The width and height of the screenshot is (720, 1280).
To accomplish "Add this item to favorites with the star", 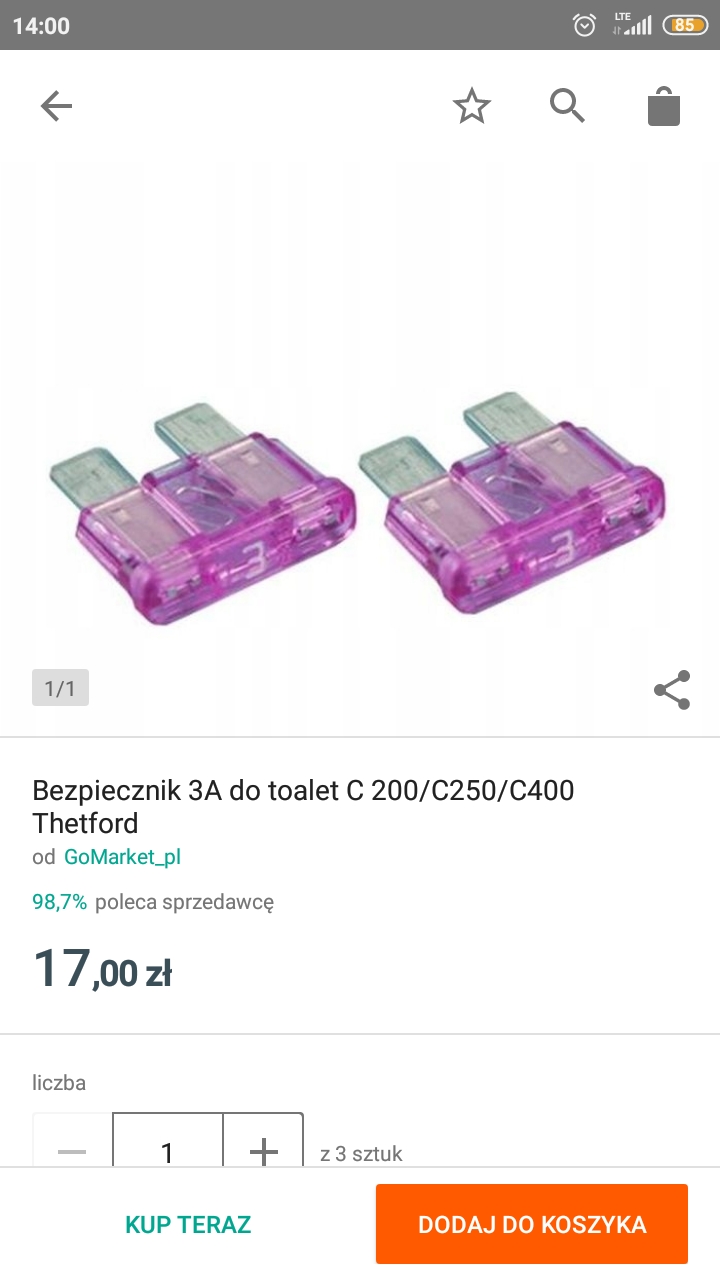I will pos(471,106).
